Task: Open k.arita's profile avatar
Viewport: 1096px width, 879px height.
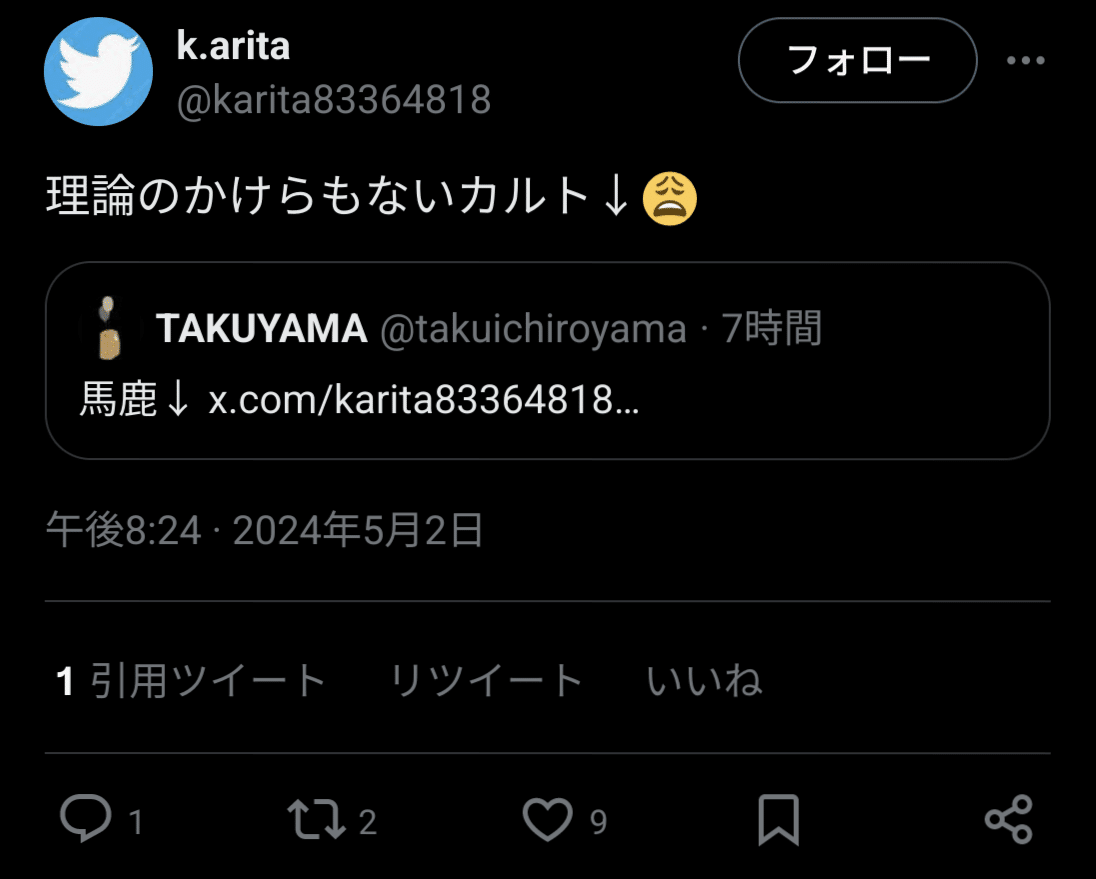Action: point(99,71)
